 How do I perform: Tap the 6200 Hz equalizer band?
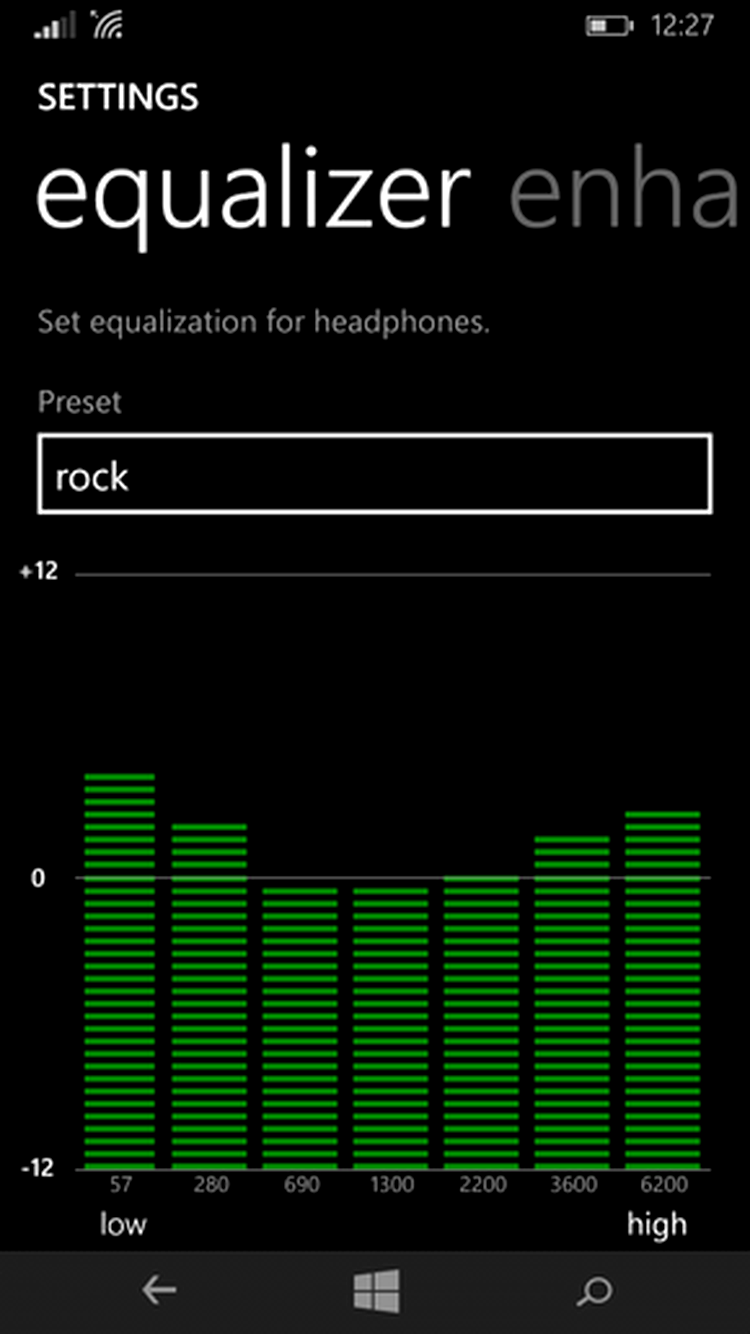click(x=662, y=990)
